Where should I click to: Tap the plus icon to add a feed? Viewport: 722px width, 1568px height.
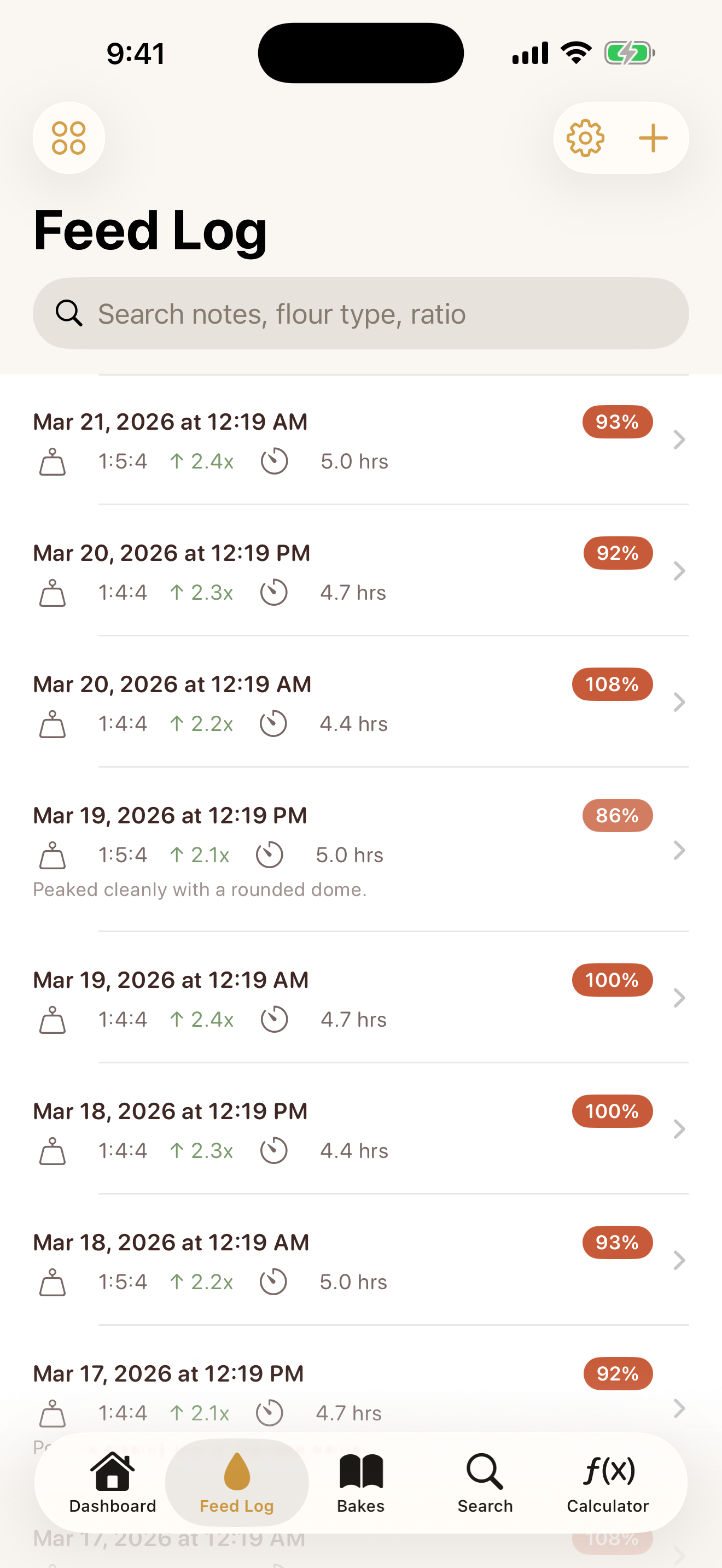pyautogui.click(x=653, y=138)
